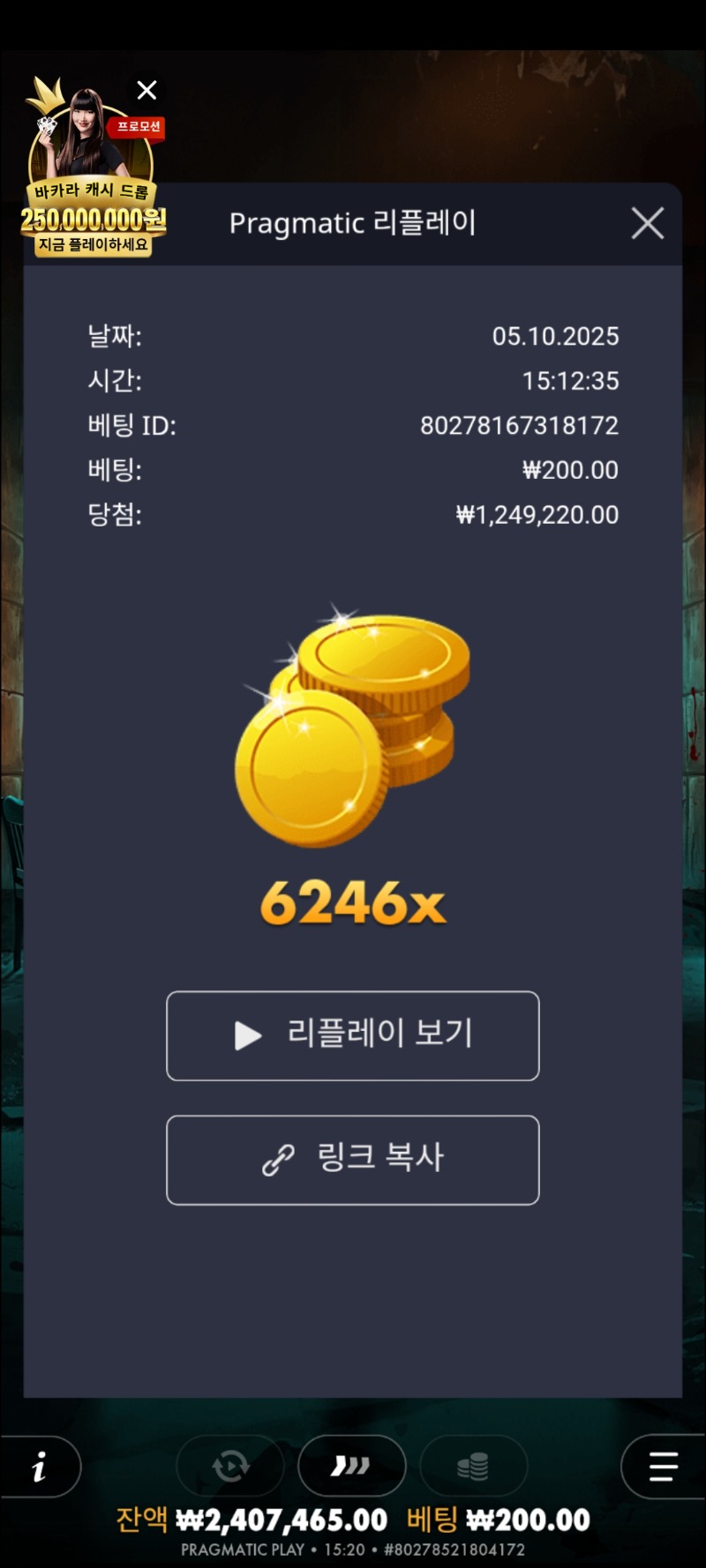Open the hamburger menu
Screen dimensions: 706x1568
663,1467
